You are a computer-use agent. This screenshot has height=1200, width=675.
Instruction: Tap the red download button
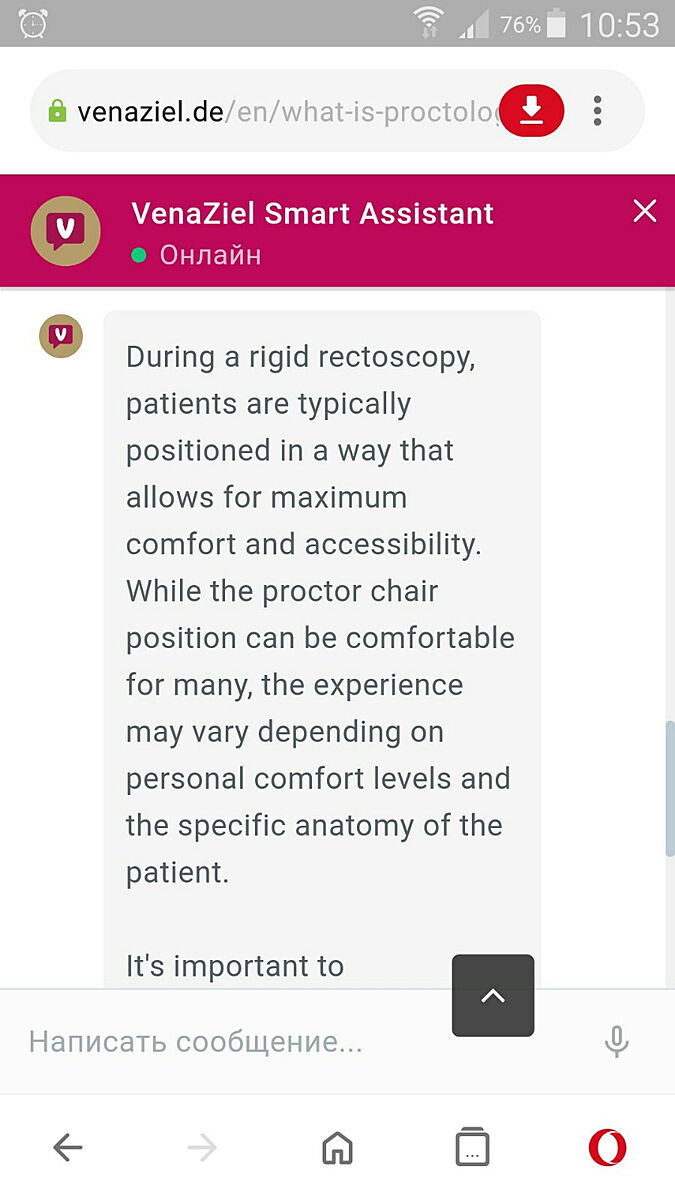(x=532, y=110)
